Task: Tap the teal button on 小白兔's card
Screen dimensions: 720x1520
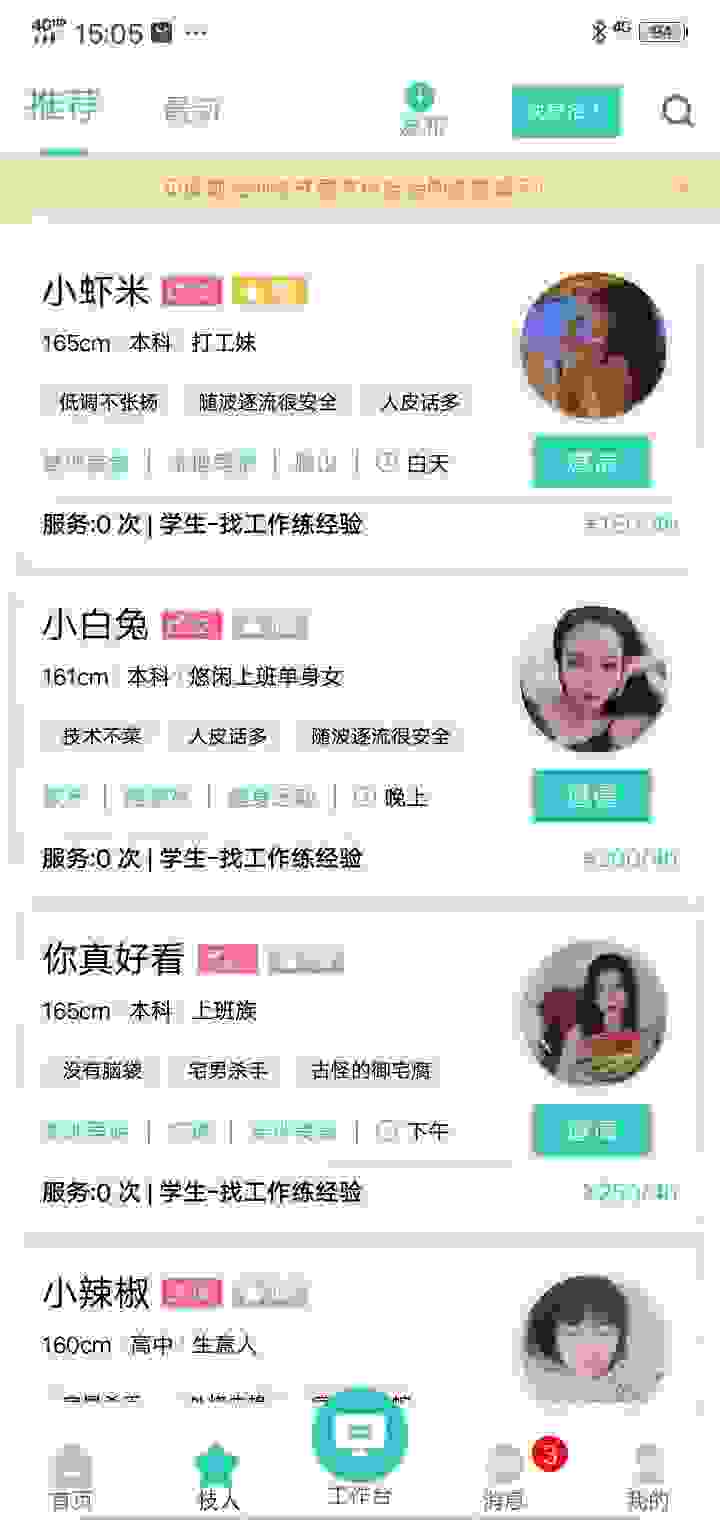Action: pos(591,796)
